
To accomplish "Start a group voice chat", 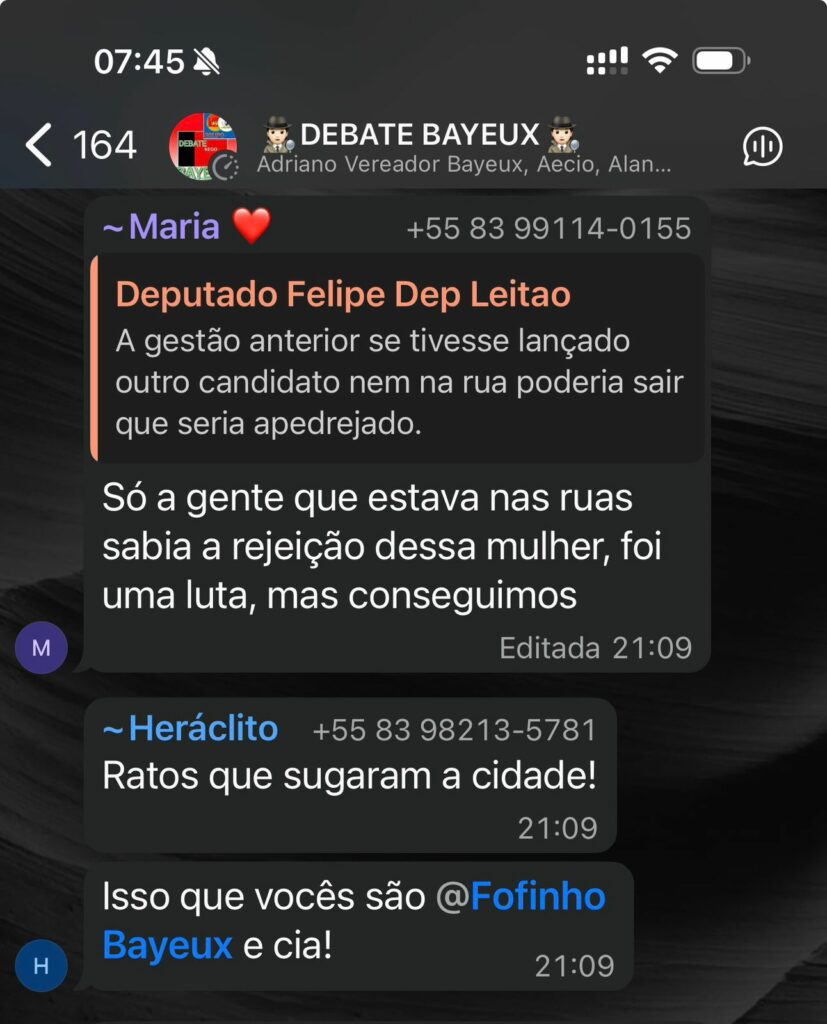I will pos(762,147).
